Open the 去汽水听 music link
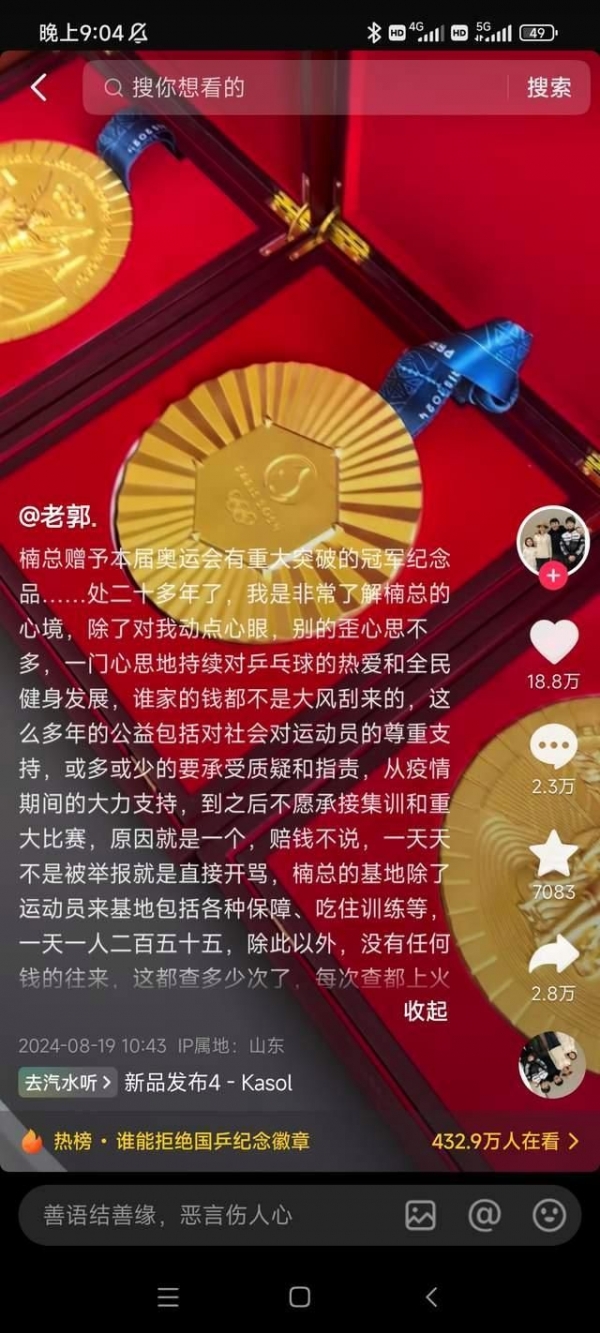The width and height of the screenshot is (600, 1333). click(67, 1082)
